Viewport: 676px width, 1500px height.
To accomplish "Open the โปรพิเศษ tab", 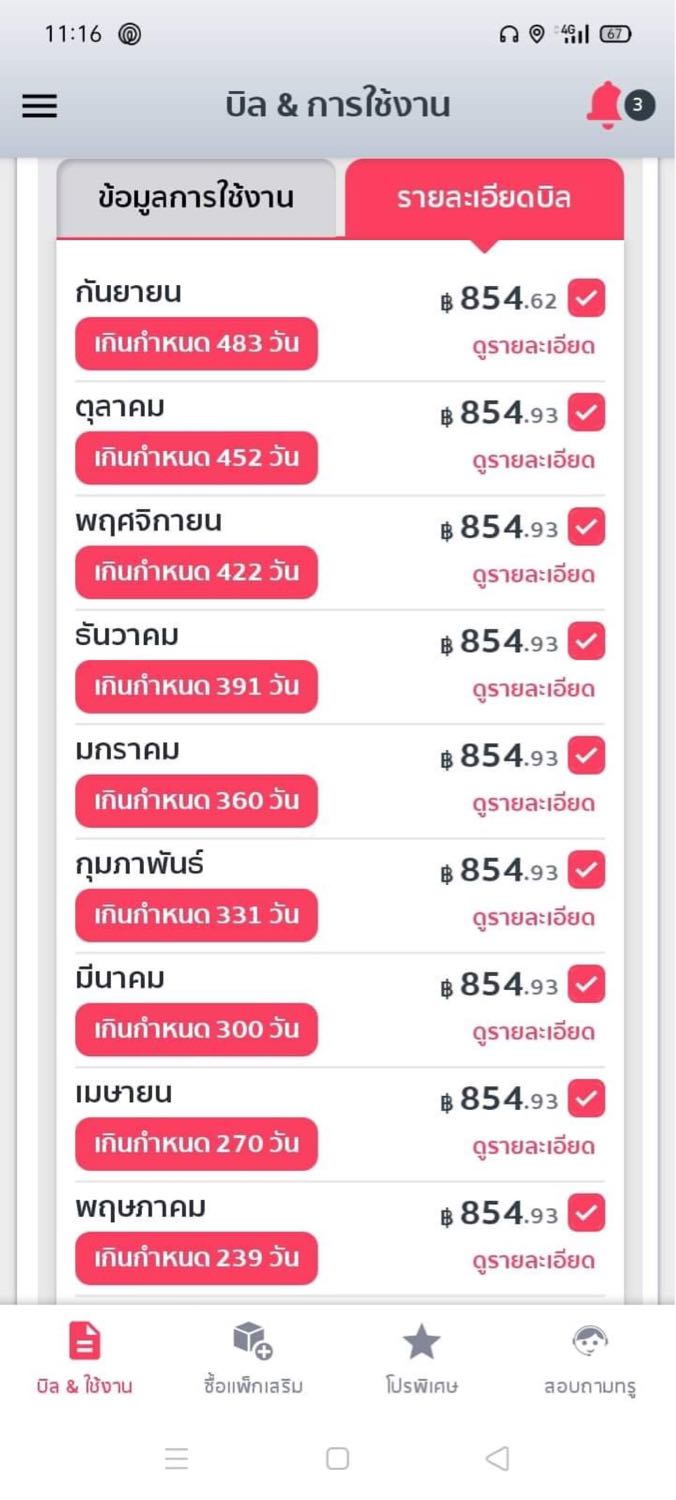I will coord(421,1358).
